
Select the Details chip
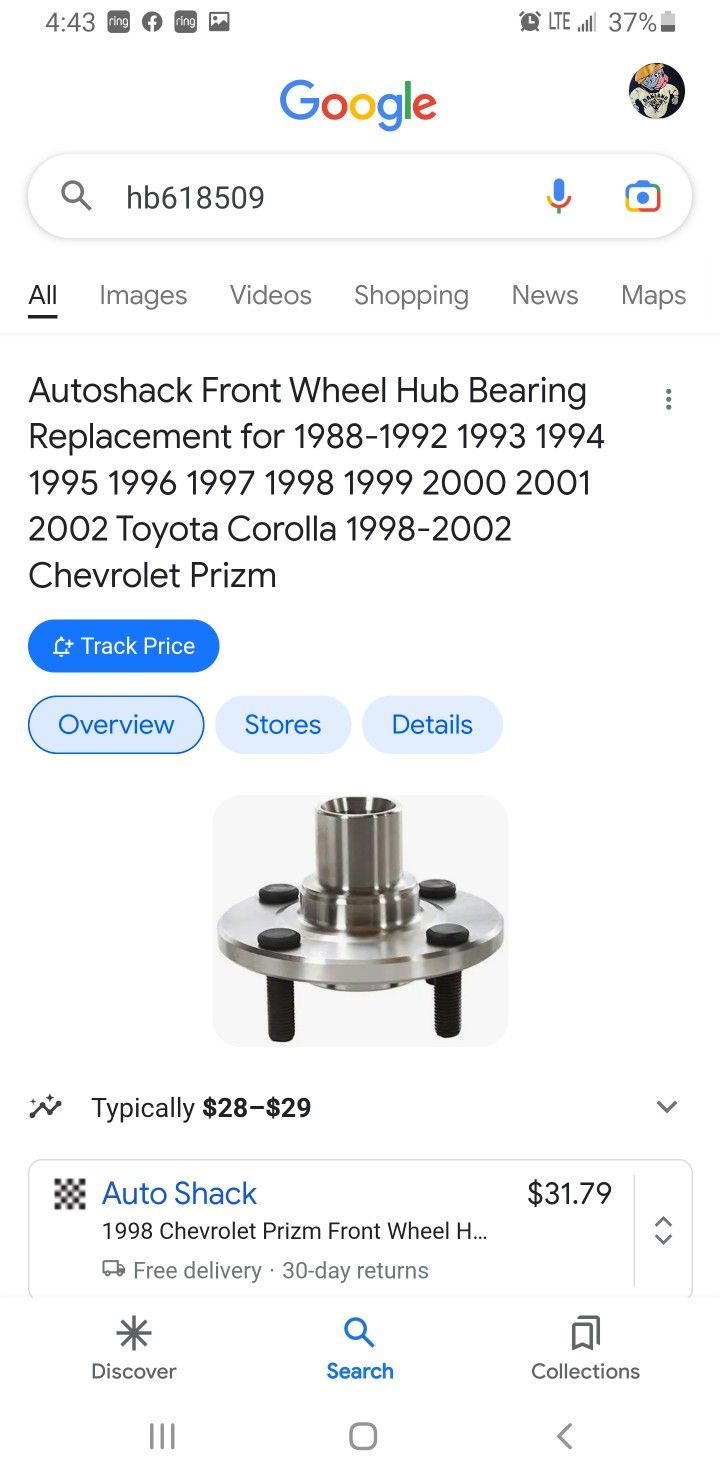(432, 725)
